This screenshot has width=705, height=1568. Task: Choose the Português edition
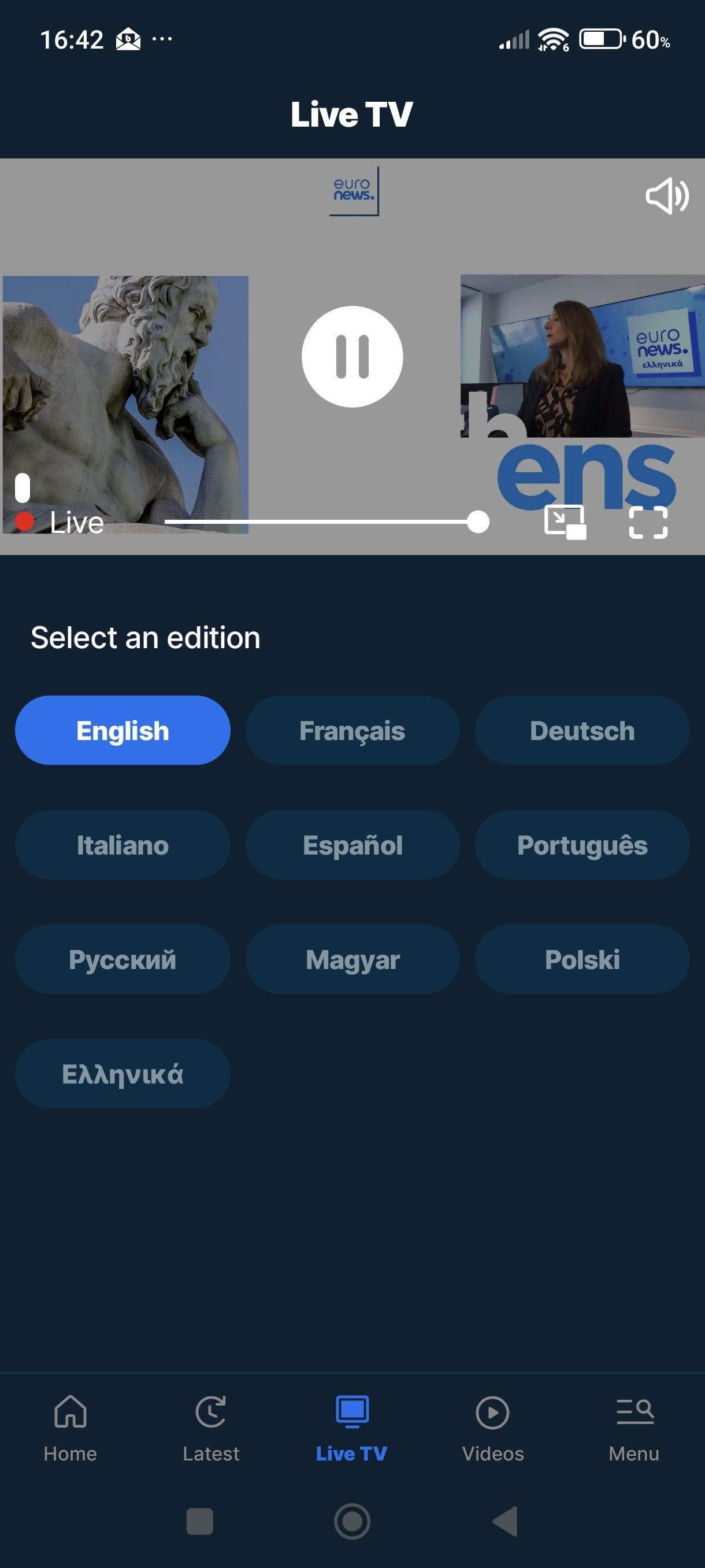coord(582,845)
